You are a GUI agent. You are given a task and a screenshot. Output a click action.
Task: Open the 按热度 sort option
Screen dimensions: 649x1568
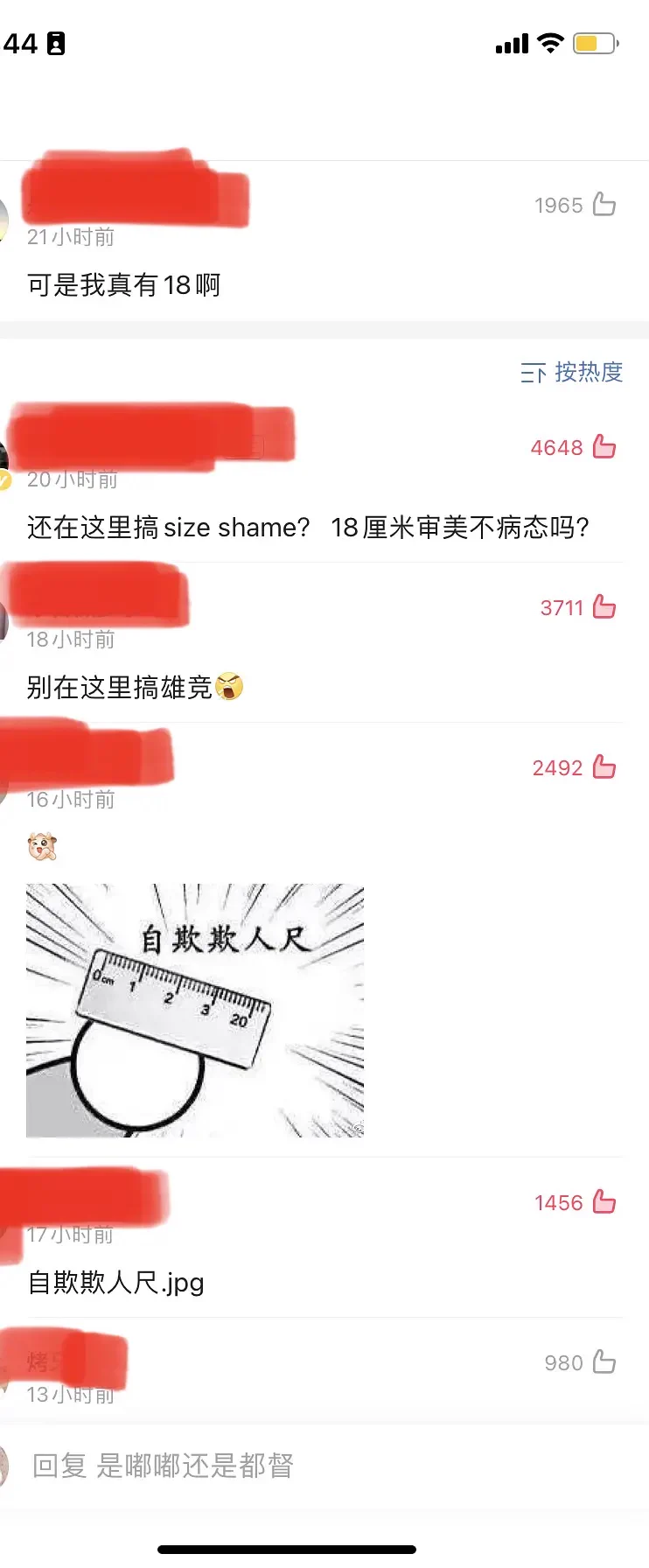point(572,373)
